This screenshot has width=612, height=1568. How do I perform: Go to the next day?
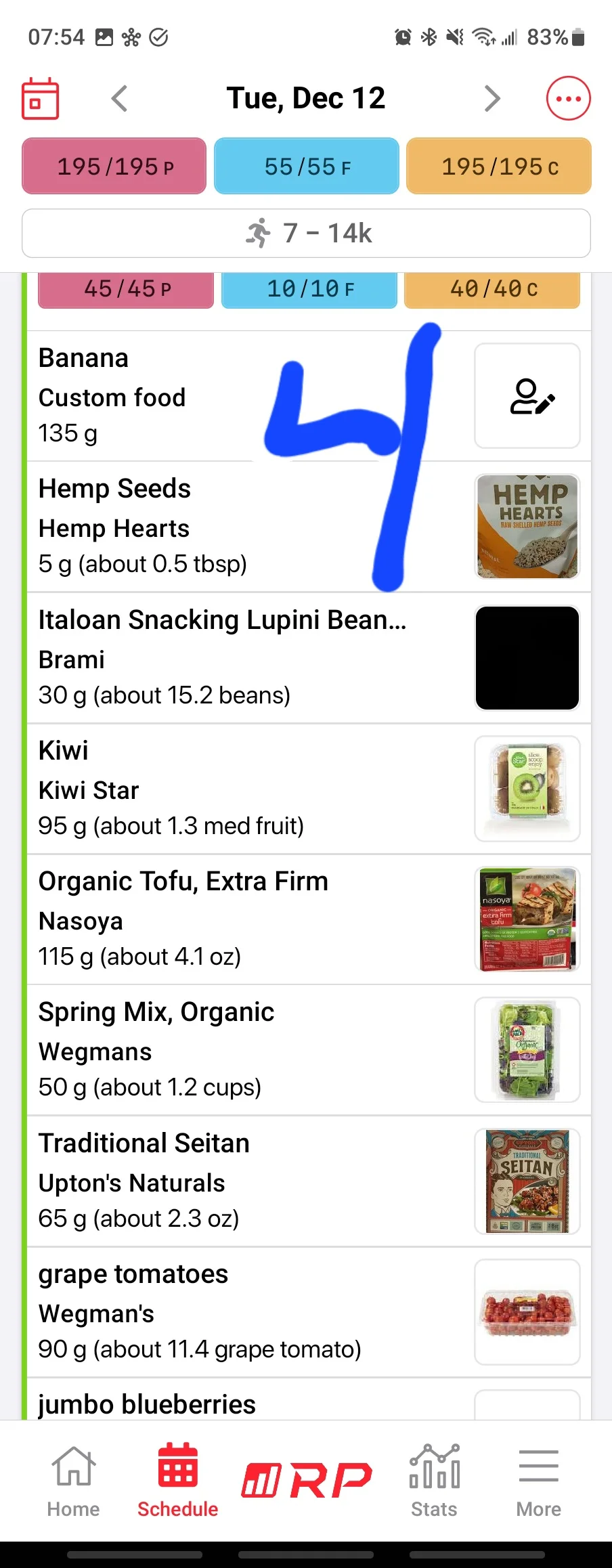point(492,99)
